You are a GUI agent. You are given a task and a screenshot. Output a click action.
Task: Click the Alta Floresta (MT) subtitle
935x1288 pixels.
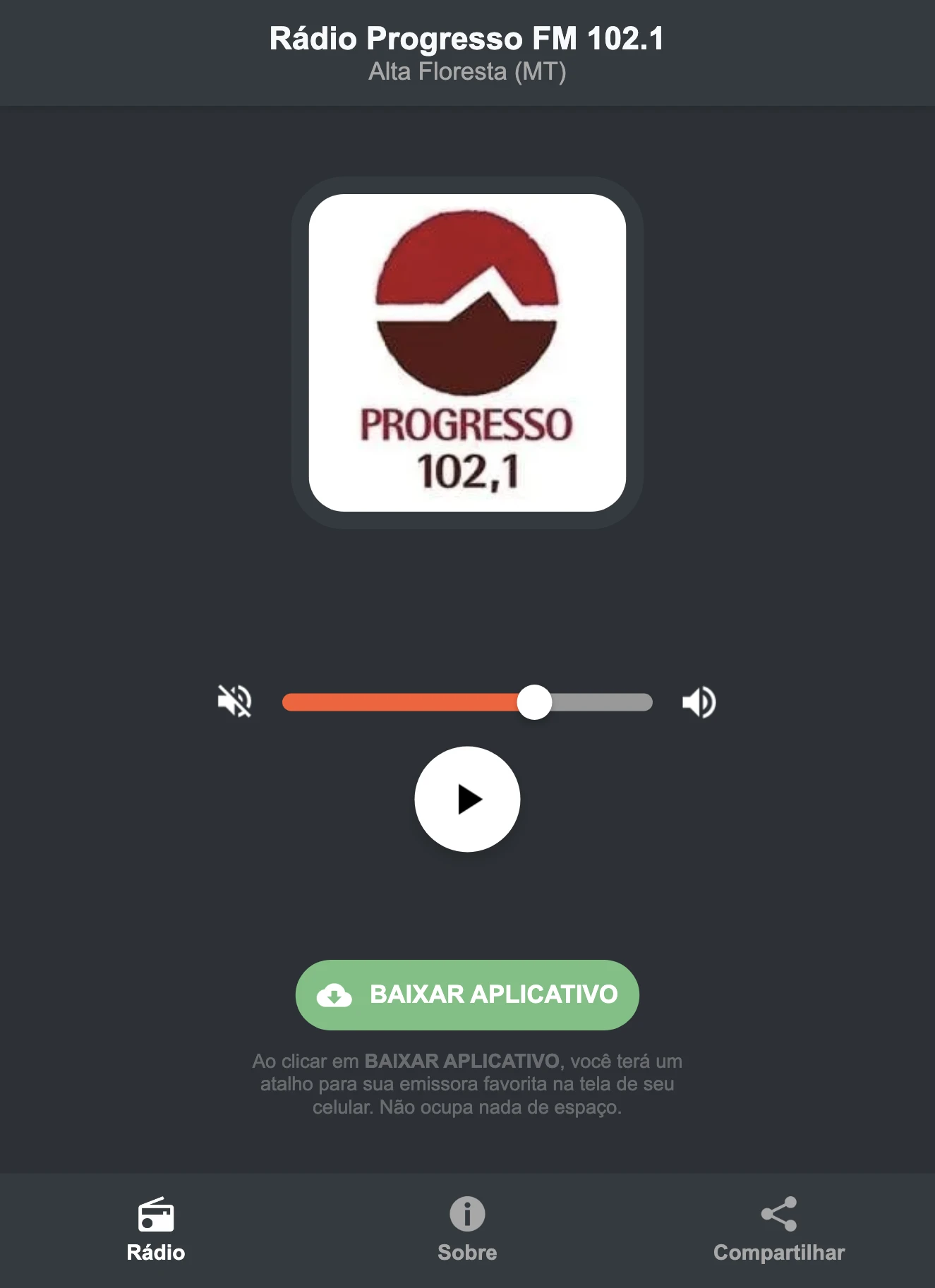click(466, 71)
